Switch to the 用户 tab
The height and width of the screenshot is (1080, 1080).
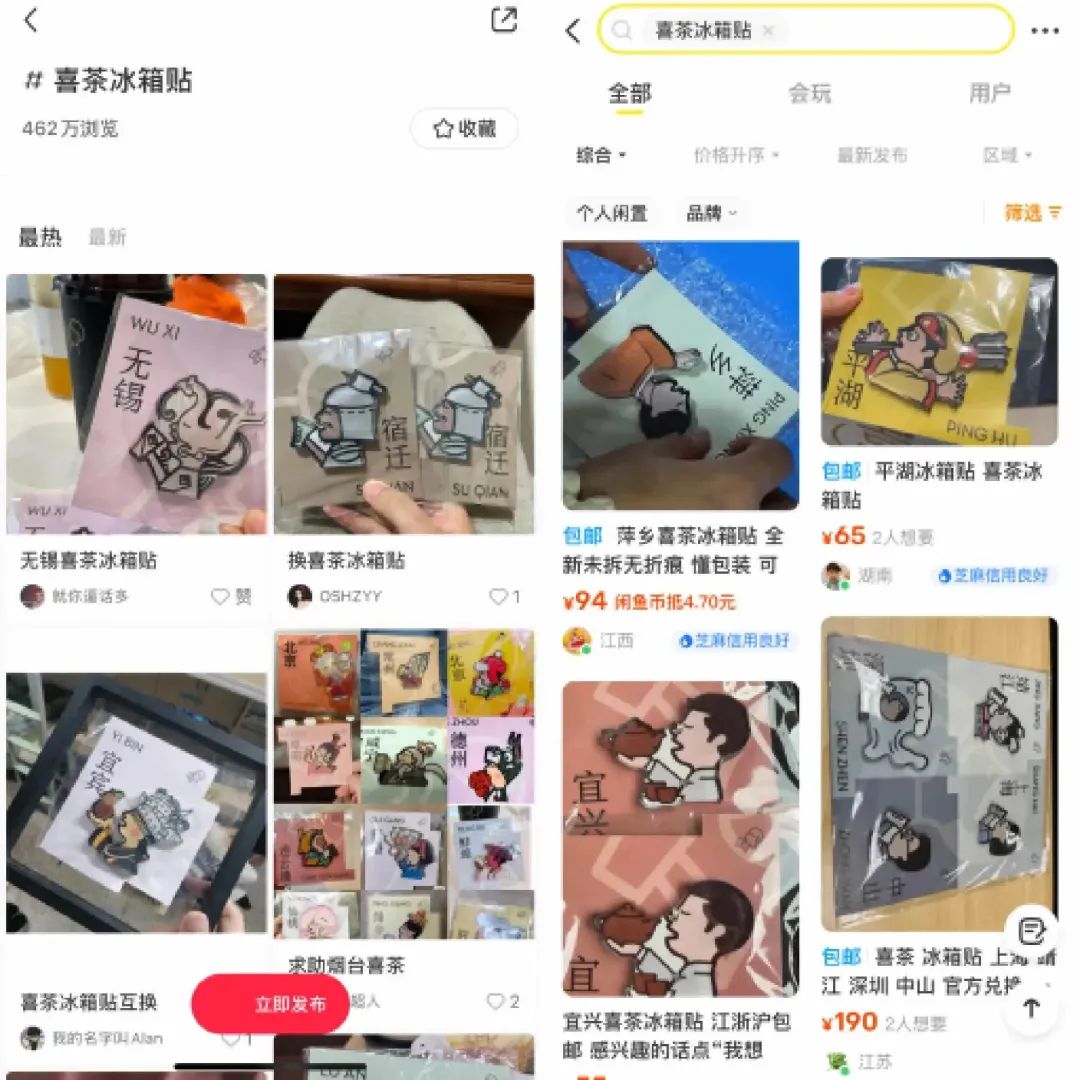[988, 94]
